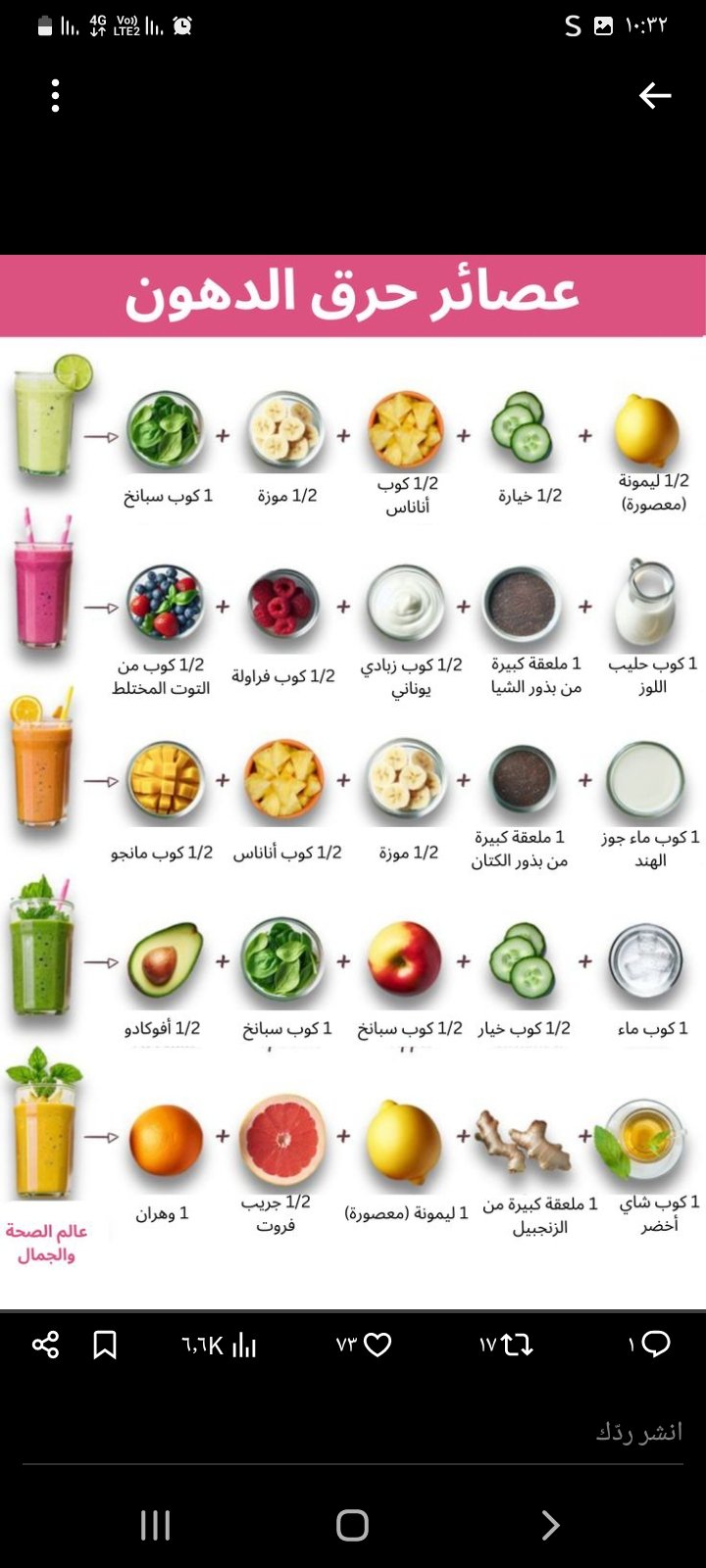The width and height of the screenshot is (706, 1568).
Task: Bookmark this post
Action: (105, 1345)
